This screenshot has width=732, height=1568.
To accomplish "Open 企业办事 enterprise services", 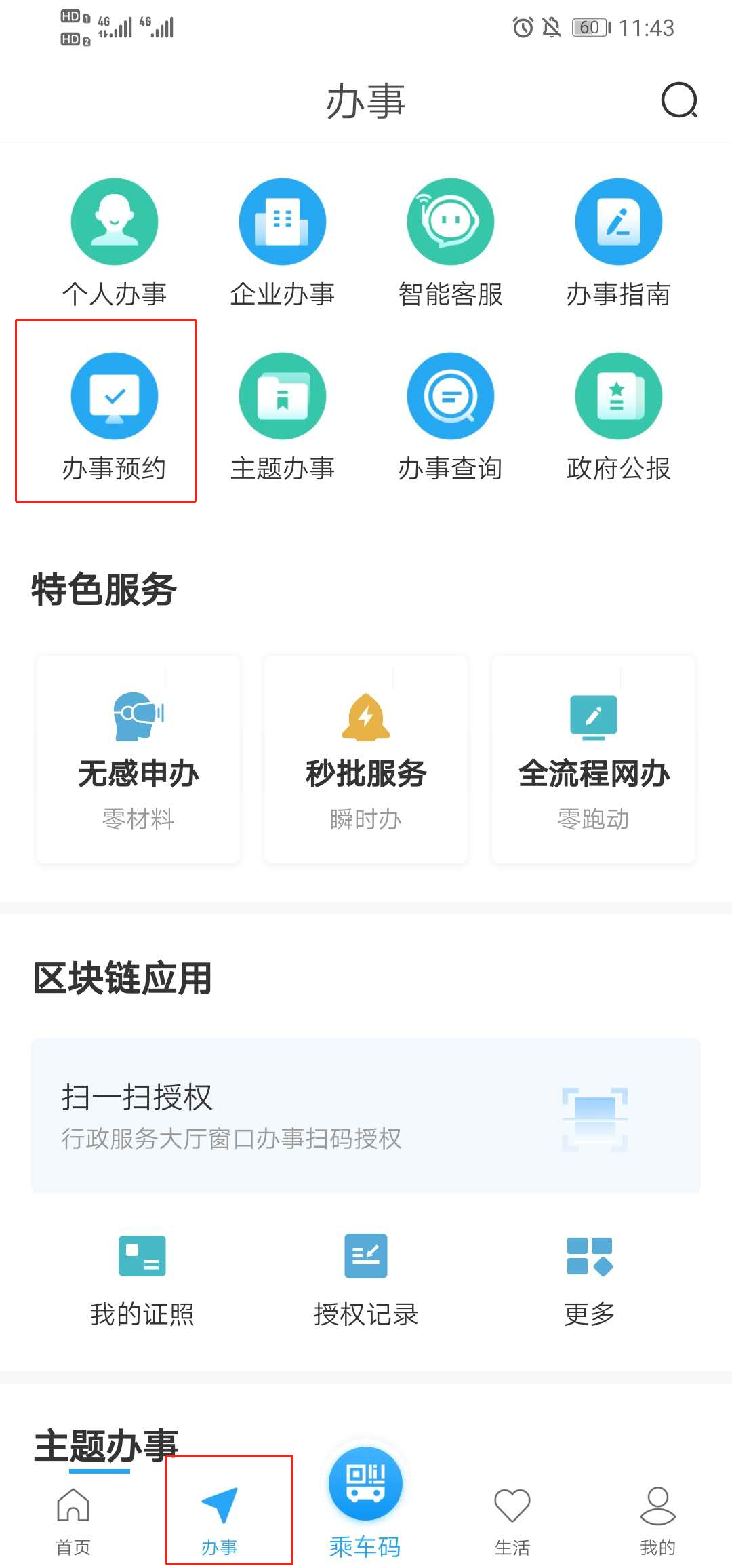I will pyautogui.click(x=283, y=242).
